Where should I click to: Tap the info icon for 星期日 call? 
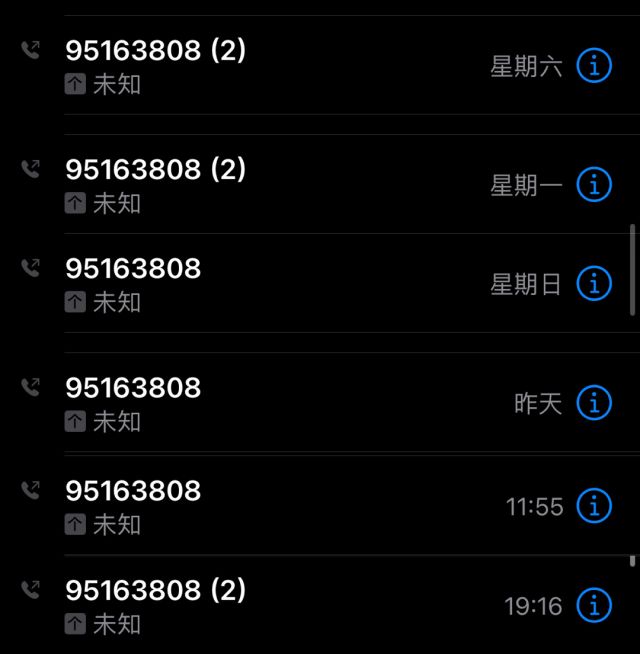[594, 284]
